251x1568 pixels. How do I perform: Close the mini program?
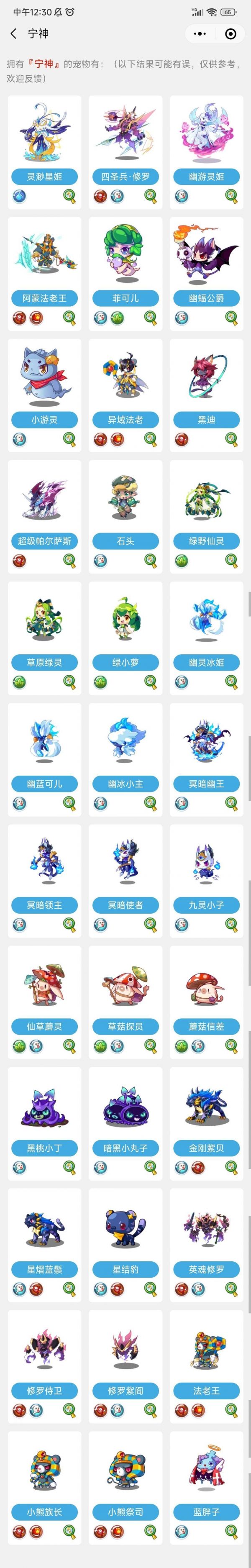click(230, 34)
